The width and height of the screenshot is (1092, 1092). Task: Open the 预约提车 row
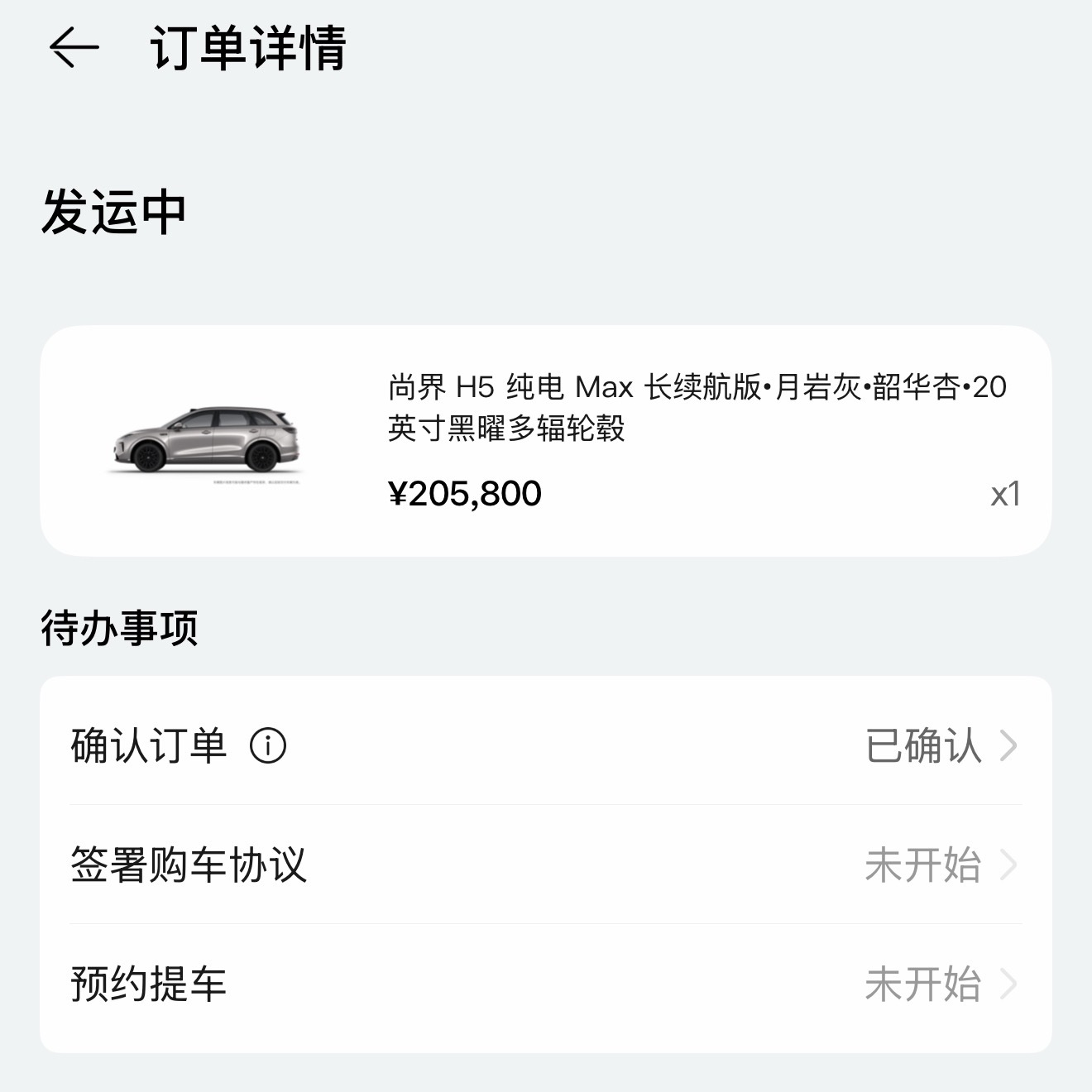tap(546, 984)
